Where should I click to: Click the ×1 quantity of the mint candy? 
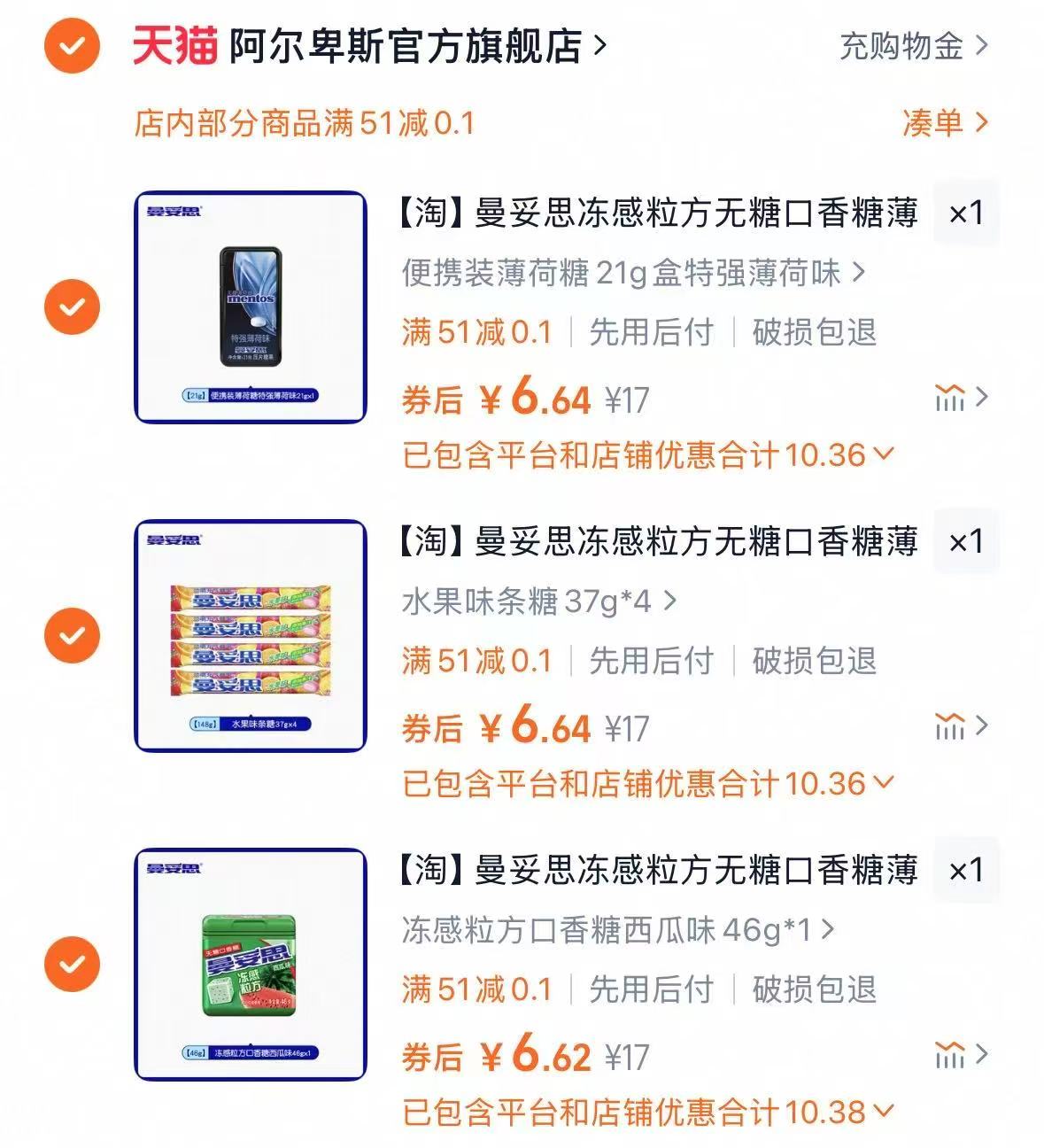[x=964, y=213]
